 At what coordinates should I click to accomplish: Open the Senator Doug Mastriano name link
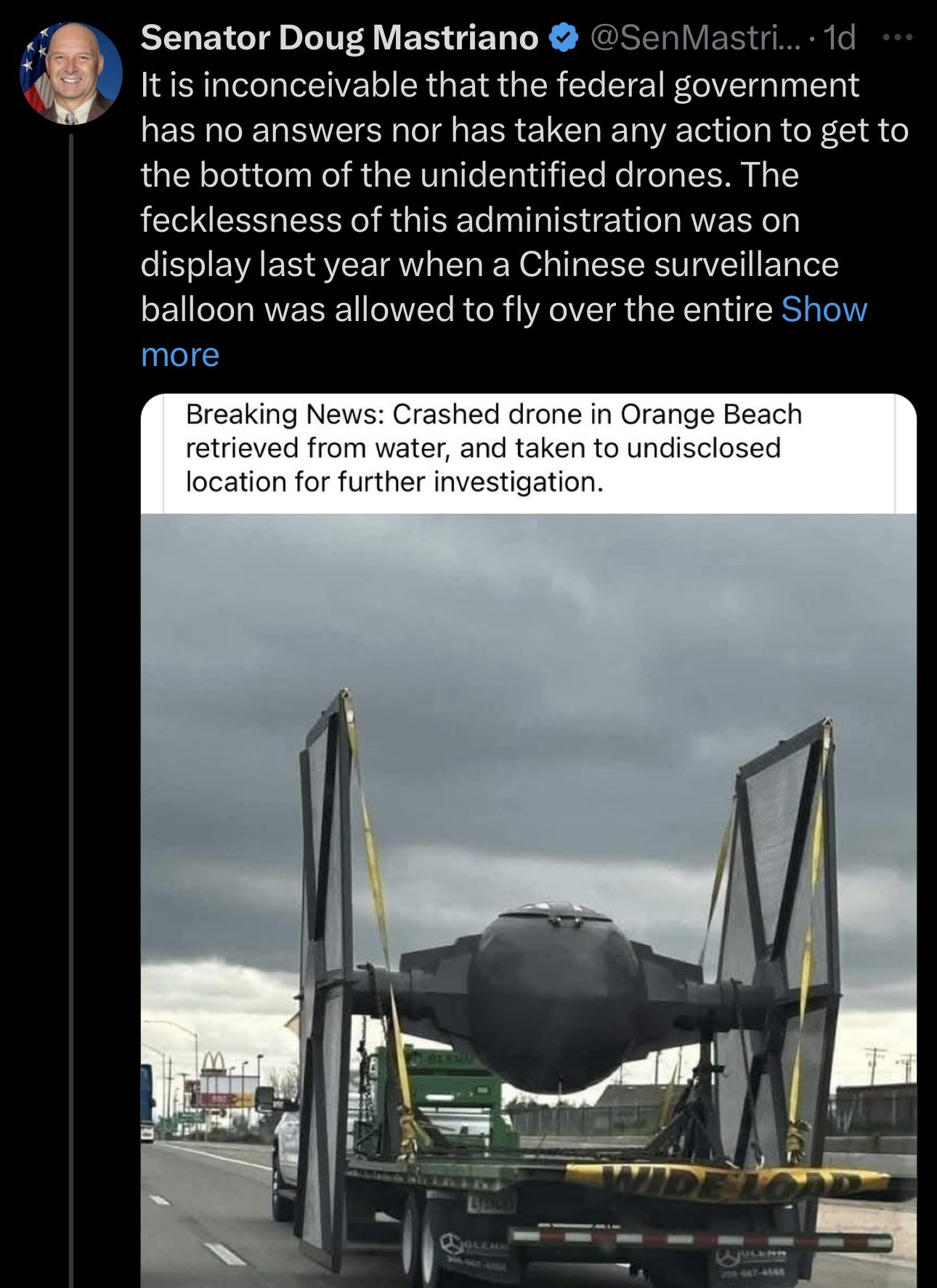point(339,38)
